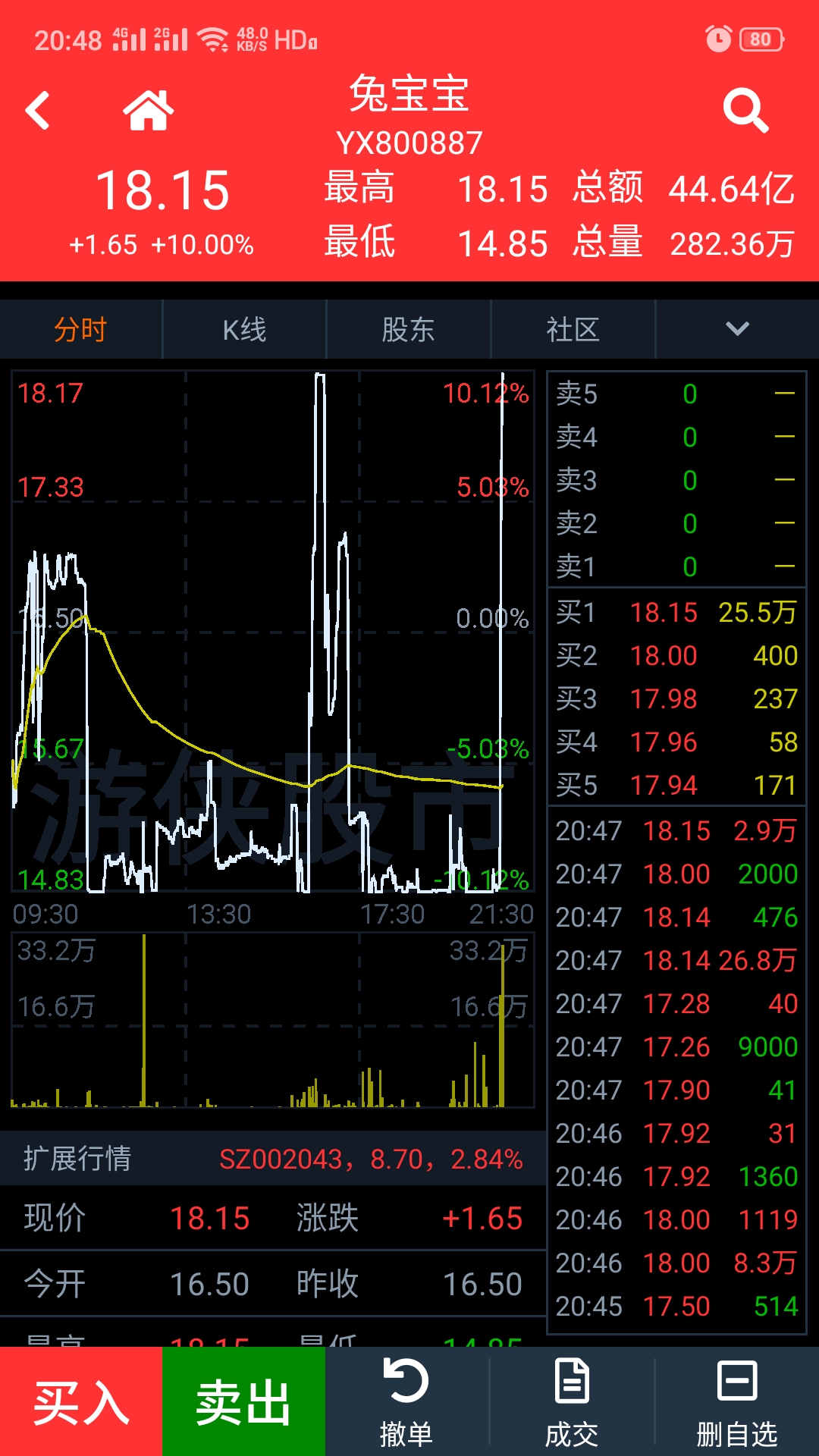Open 撤单 to cancel orders

coord(406,1401)
